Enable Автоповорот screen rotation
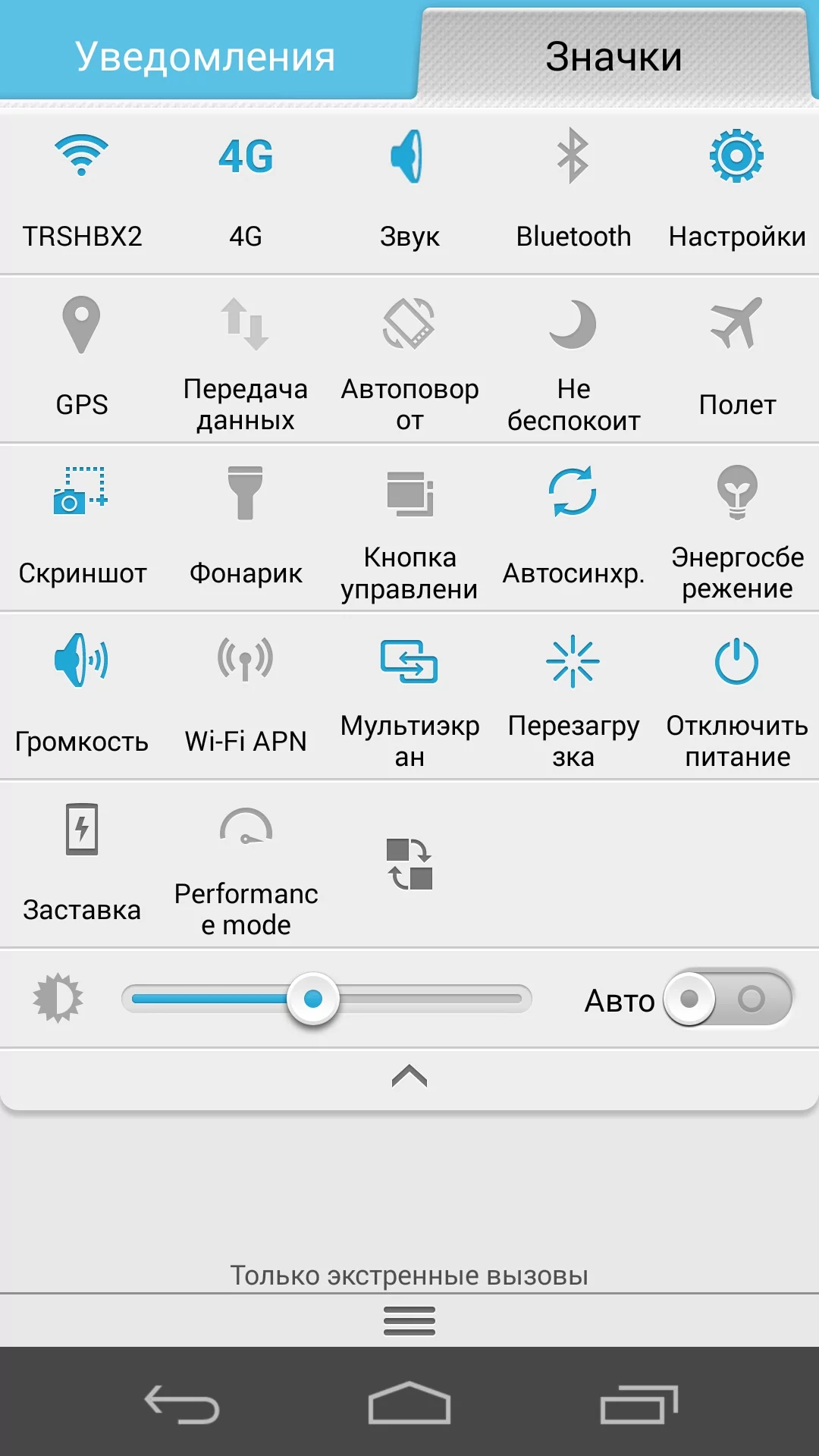The image size is (819, 1456). pos(409,355)
